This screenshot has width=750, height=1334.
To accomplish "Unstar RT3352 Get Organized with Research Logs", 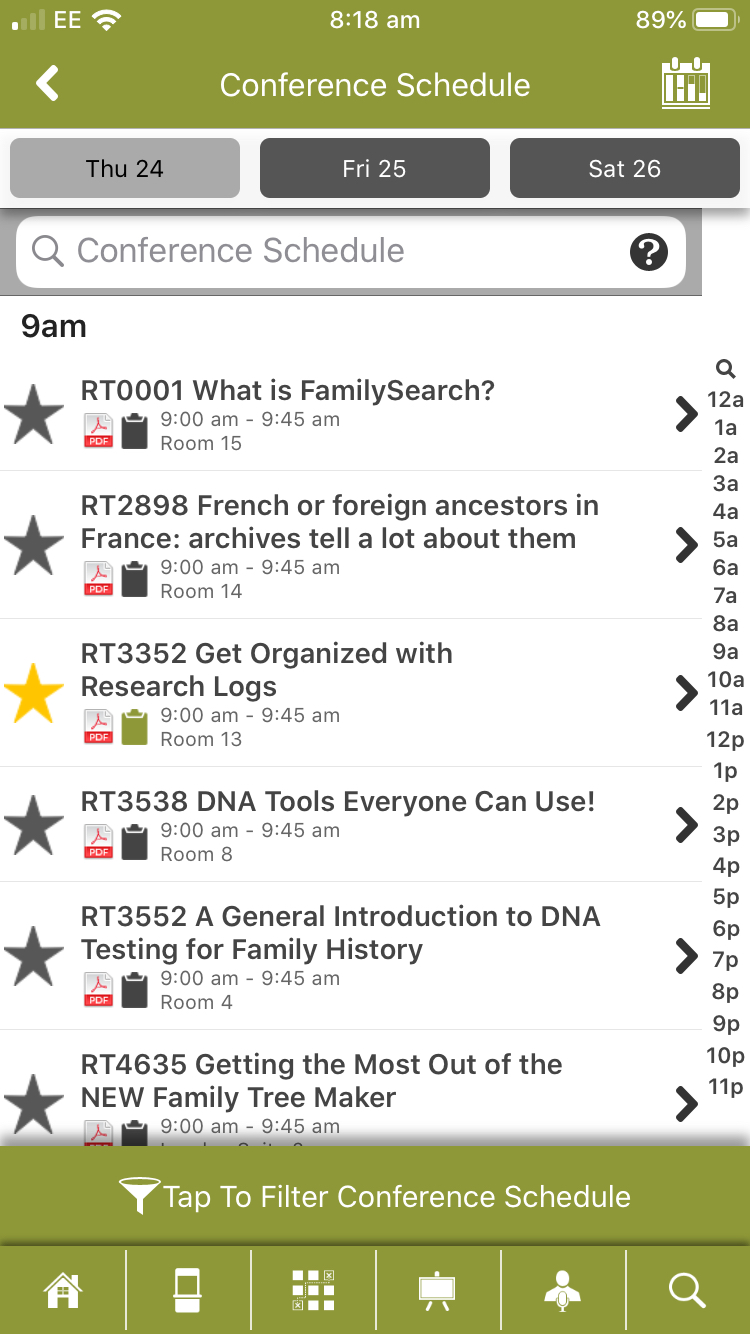I will coord(34,693).
